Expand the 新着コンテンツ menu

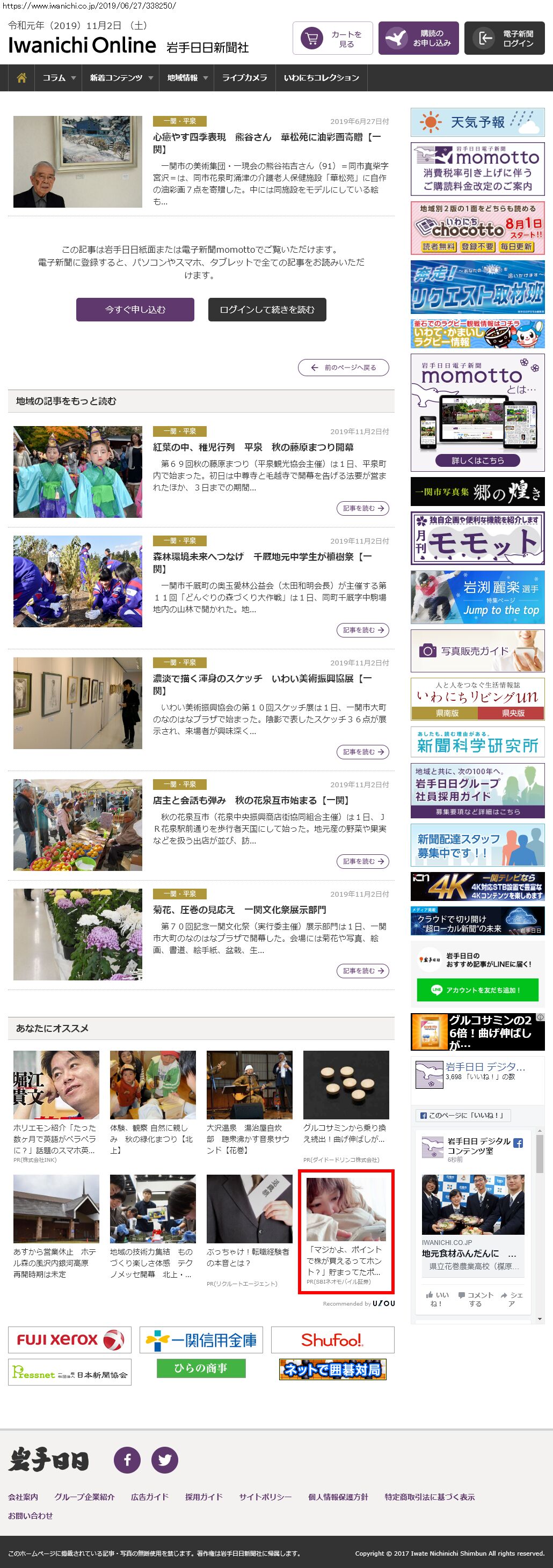point(121,78)
